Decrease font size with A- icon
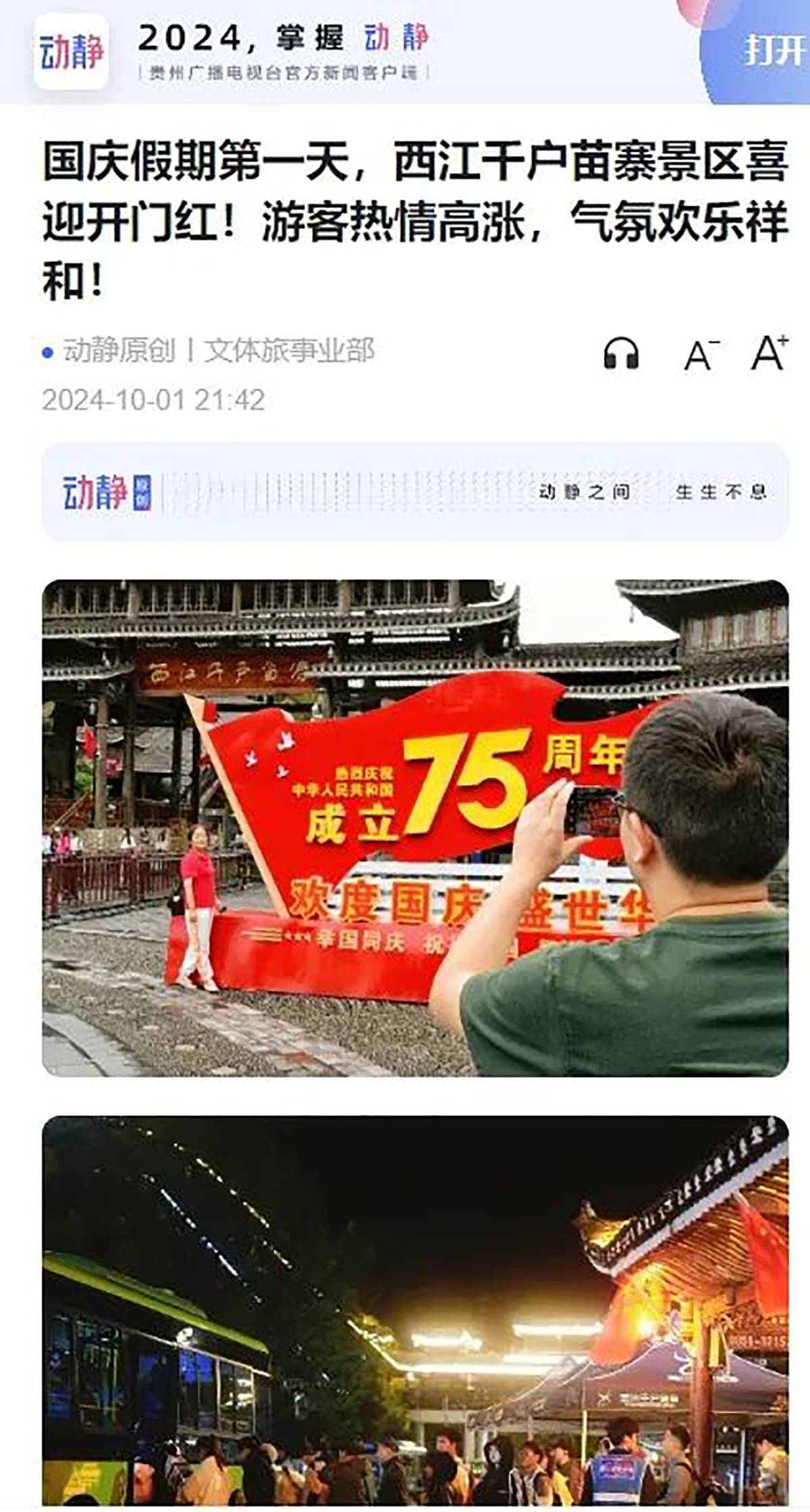 tap(701, 354)
